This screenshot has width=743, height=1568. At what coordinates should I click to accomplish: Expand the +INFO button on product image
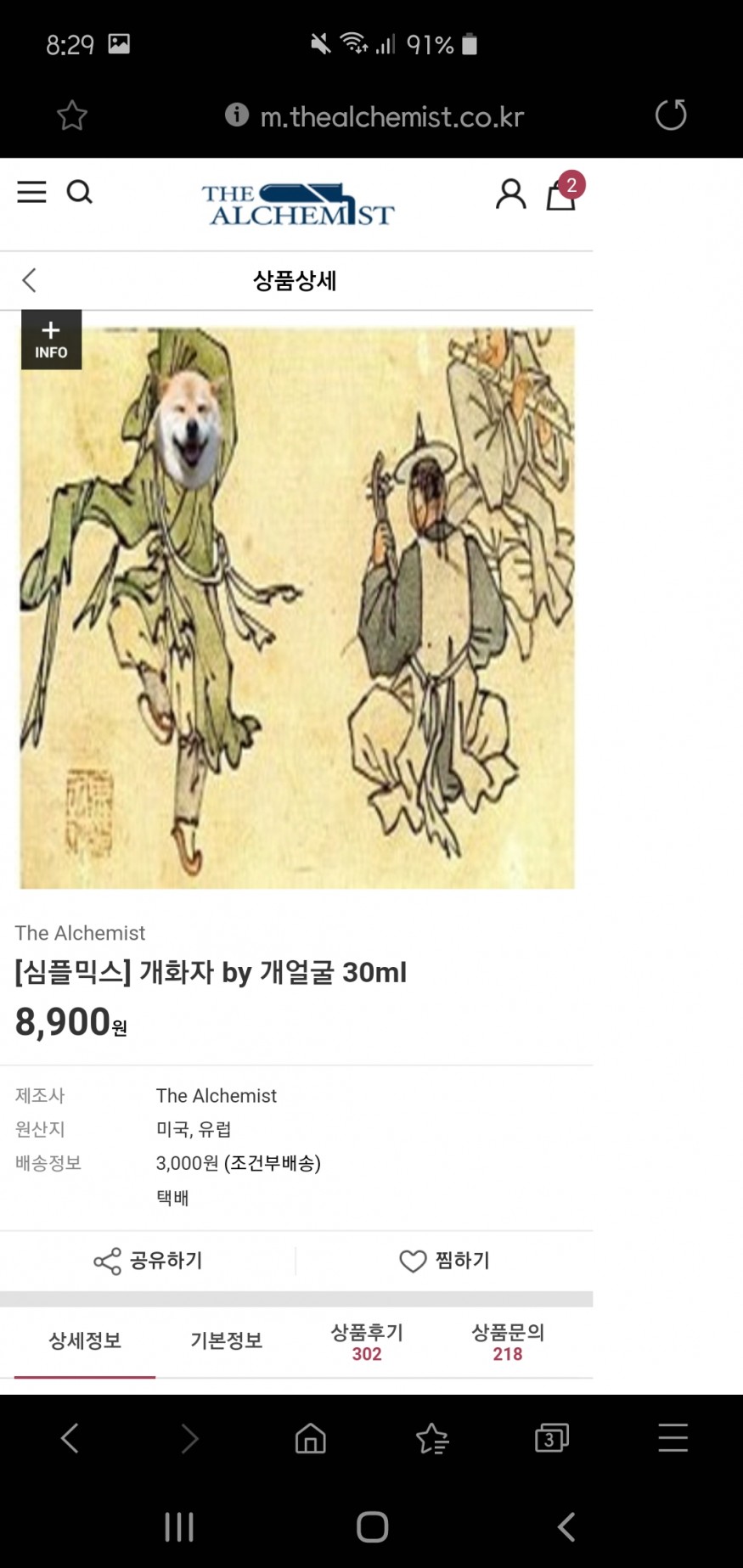tap(51, 340)
